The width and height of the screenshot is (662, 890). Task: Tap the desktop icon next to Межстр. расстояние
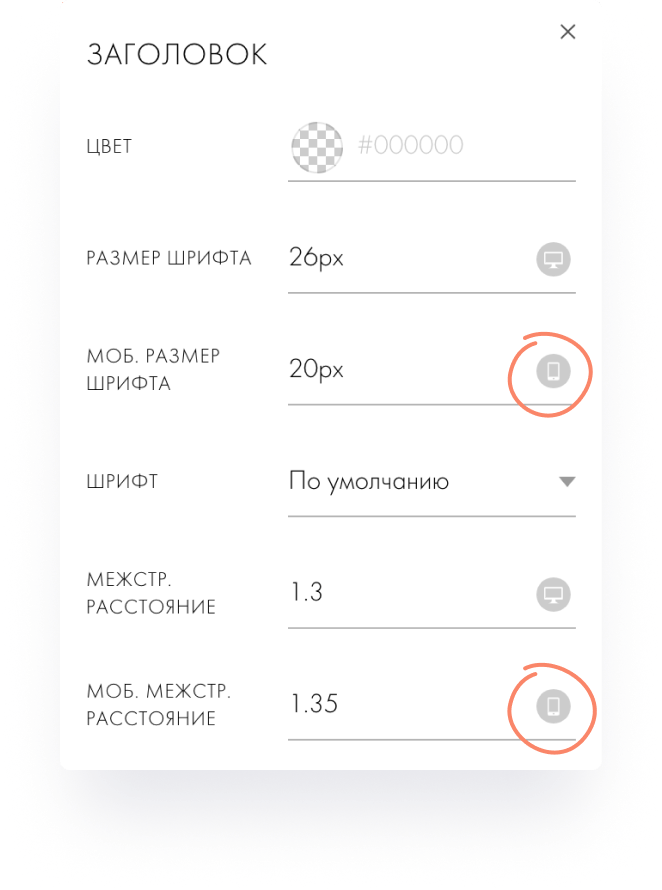tap(552, 594)
